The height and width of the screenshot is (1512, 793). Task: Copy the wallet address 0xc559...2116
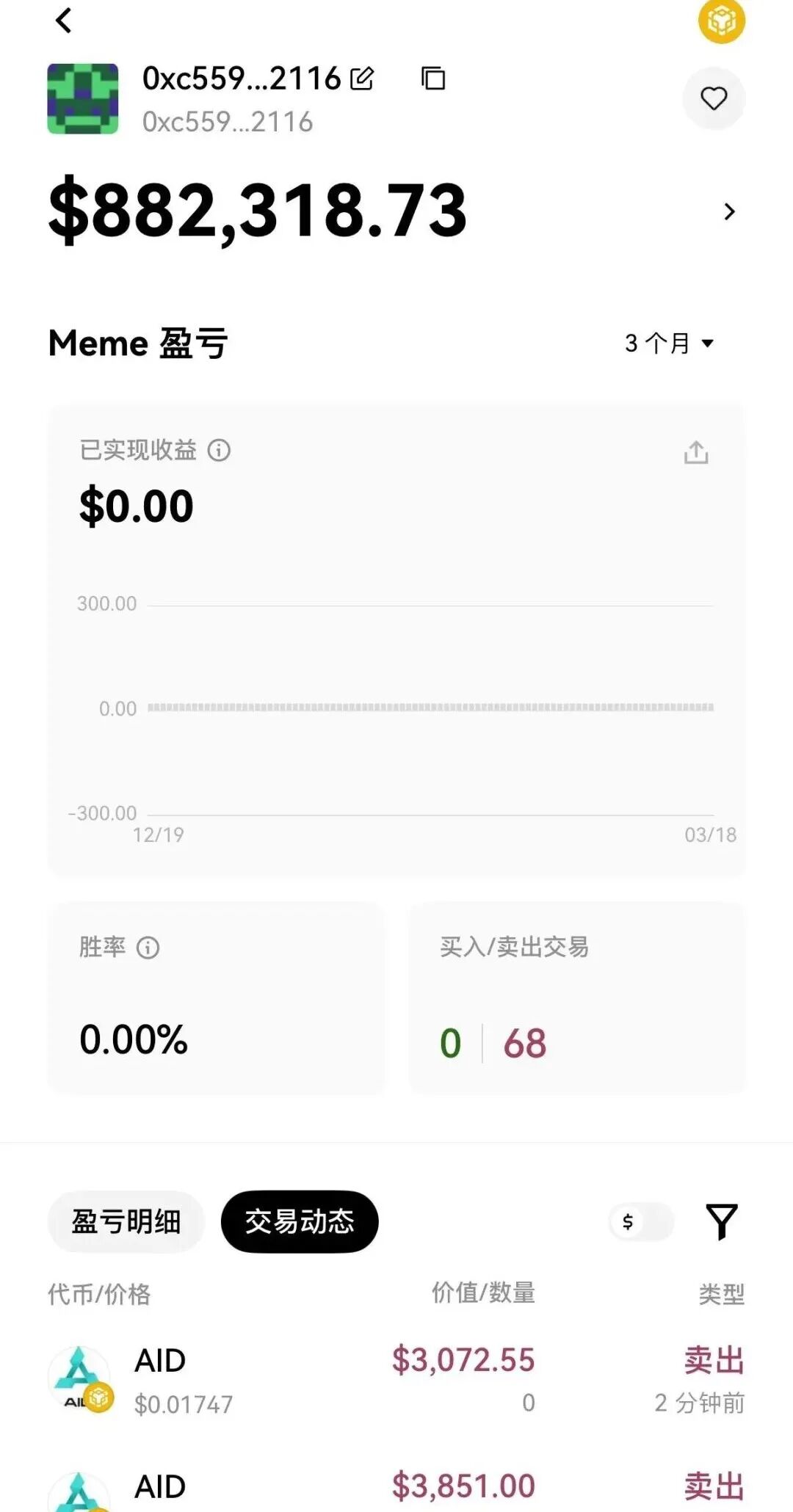(x=432, y=78)
